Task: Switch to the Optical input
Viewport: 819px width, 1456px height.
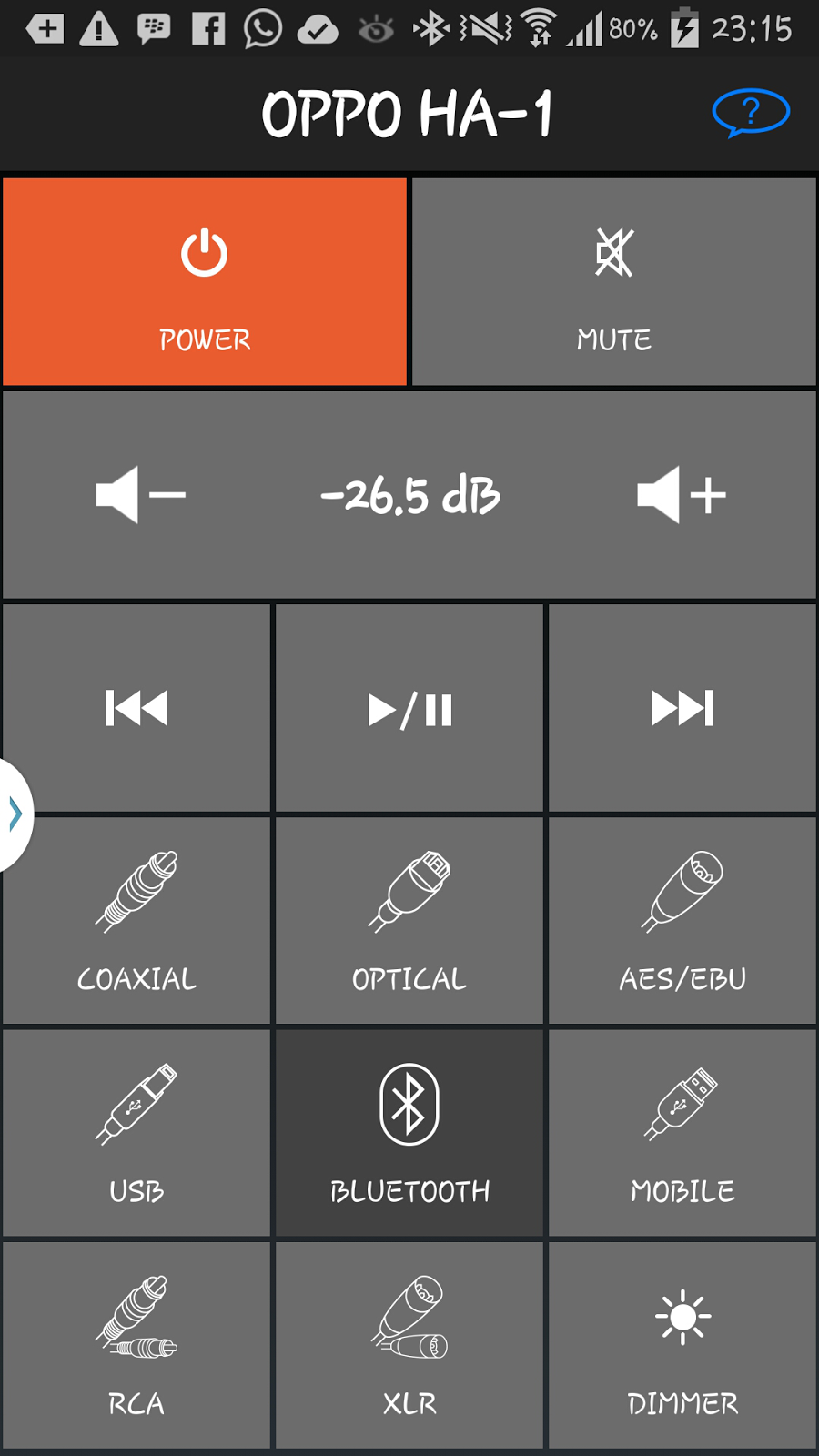Action: 409,921
